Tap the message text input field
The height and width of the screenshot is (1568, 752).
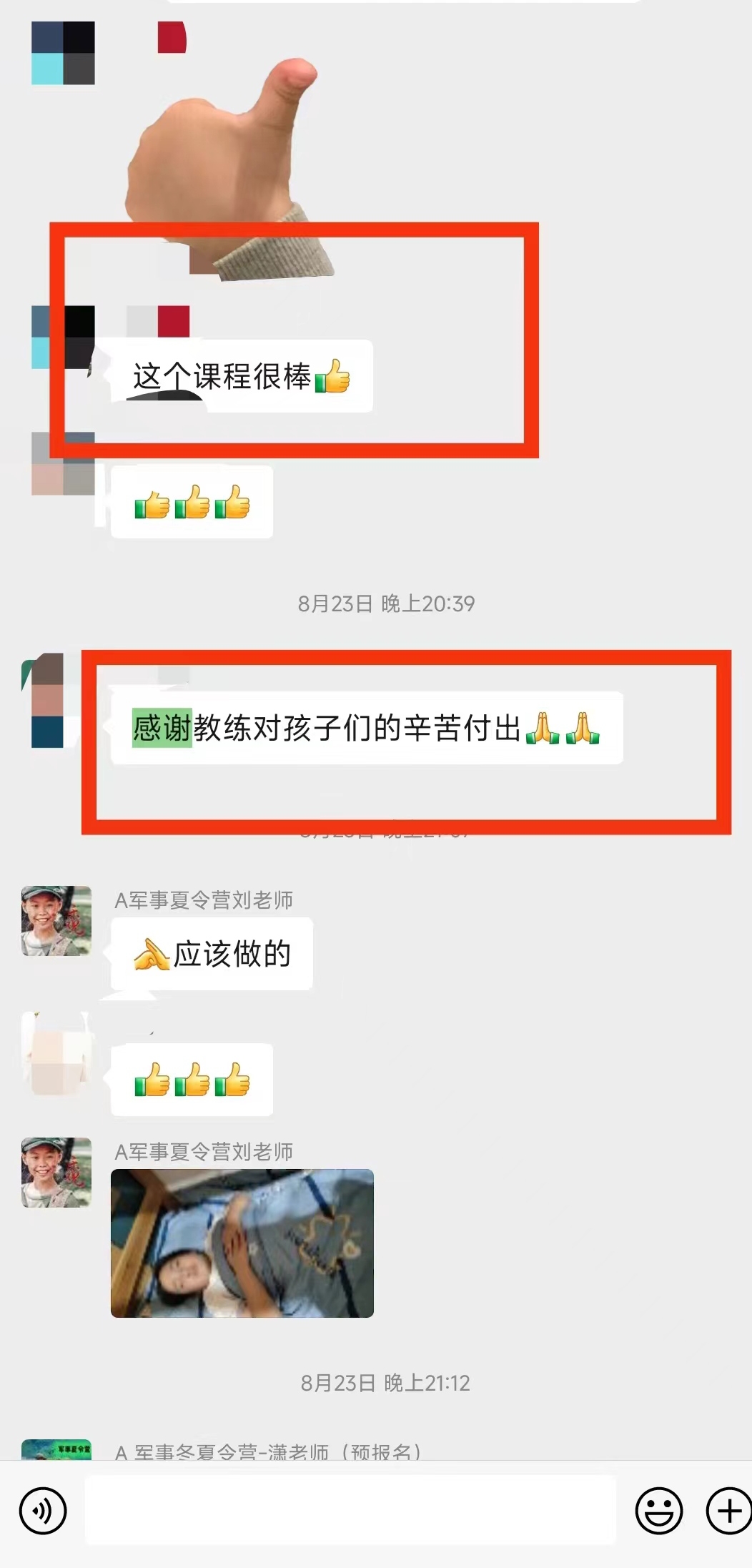pos(350,1509)
